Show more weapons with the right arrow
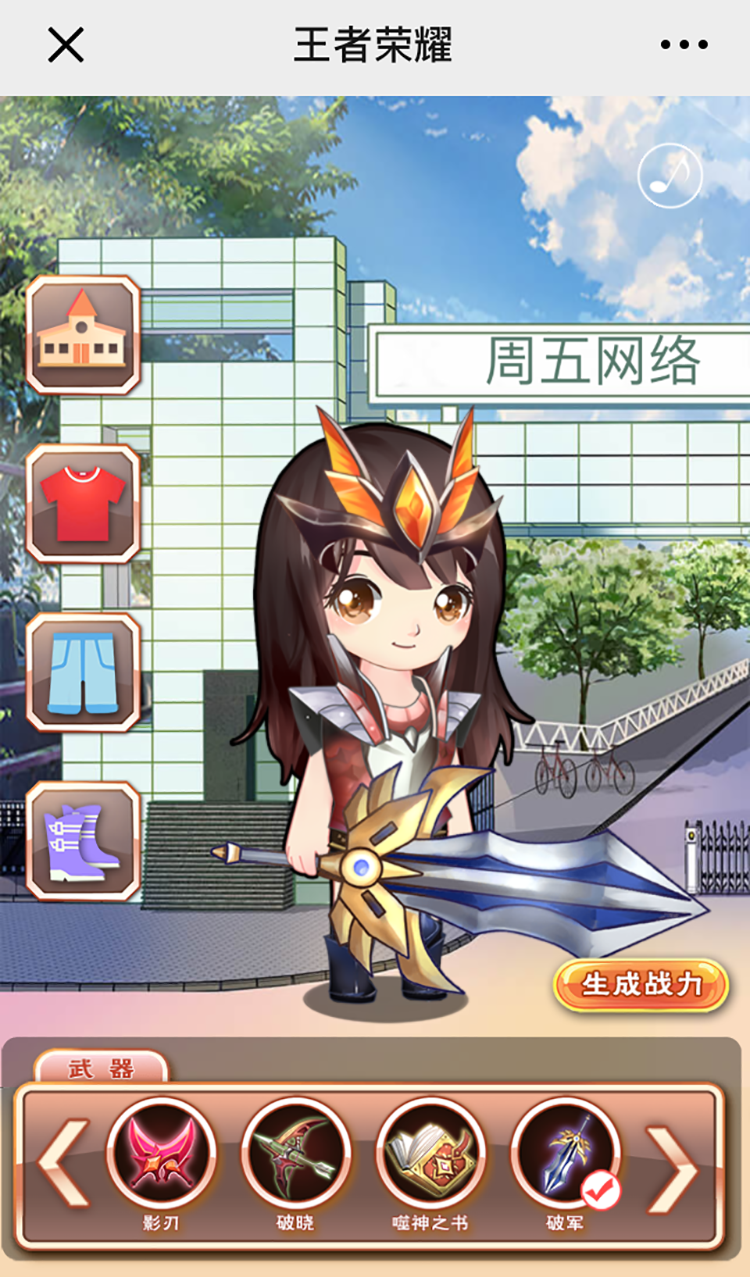The image size is (750, 1277). click(672, 1165)
